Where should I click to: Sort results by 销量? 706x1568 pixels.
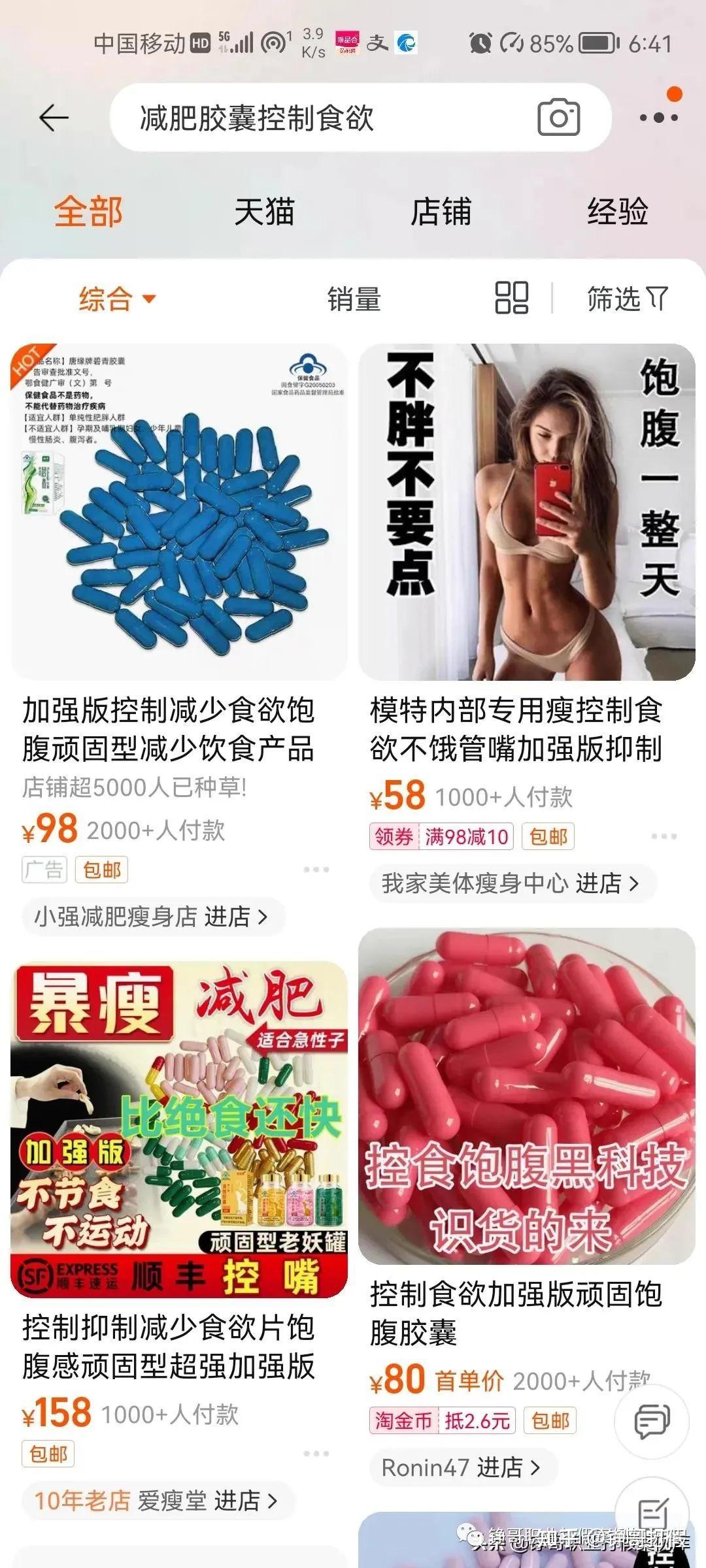pyautogui.click(x=354, y=299)
